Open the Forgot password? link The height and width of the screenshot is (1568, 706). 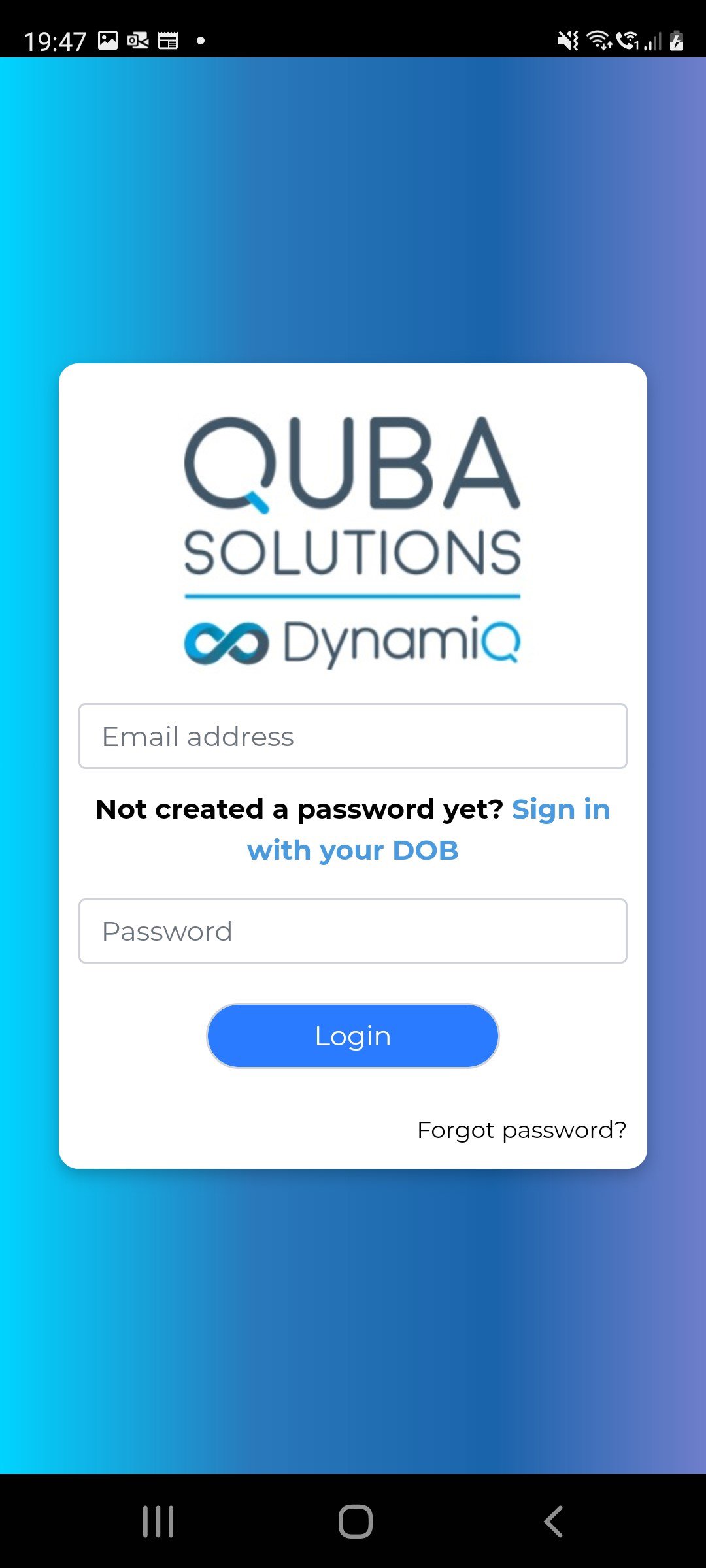522,1130
